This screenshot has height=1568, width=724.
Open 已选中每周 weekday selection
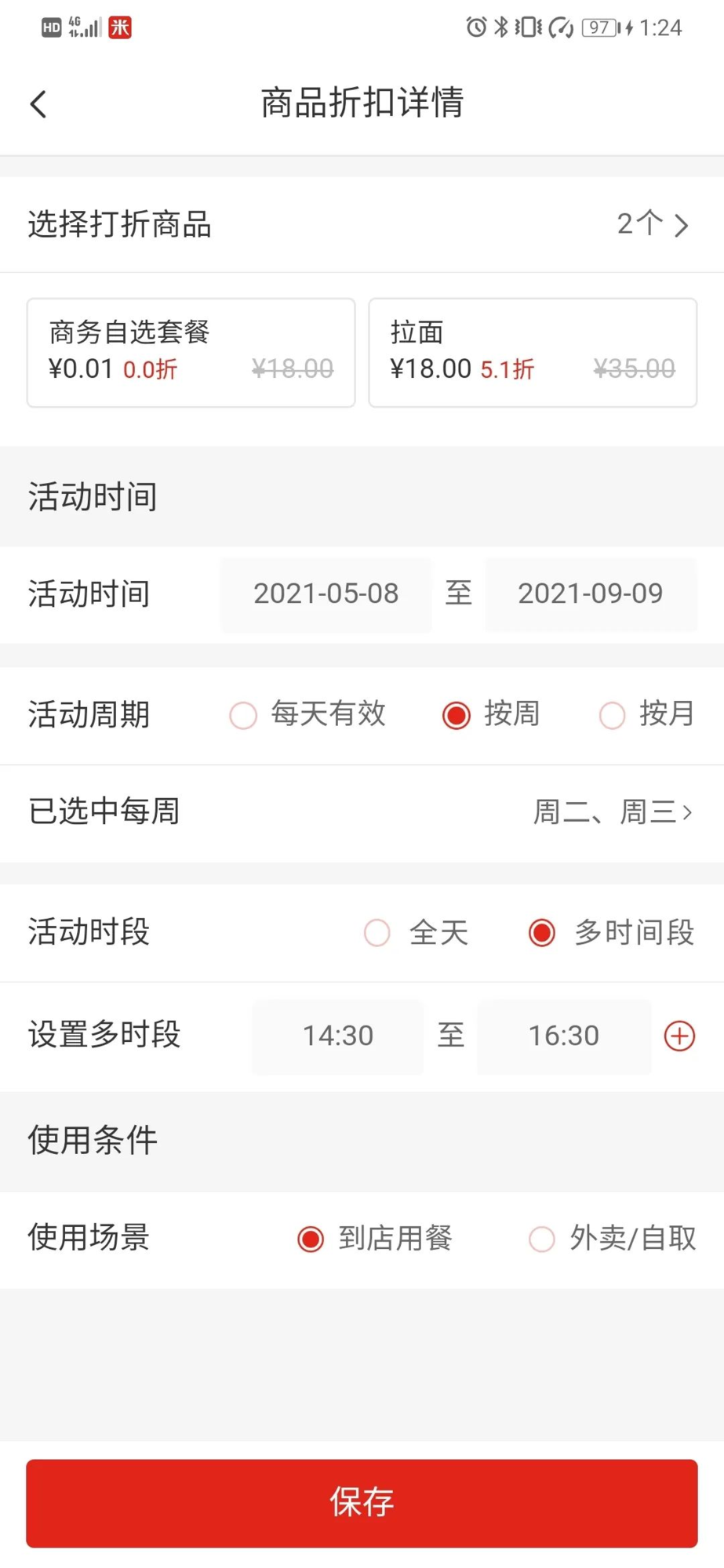tap(362, 812)
